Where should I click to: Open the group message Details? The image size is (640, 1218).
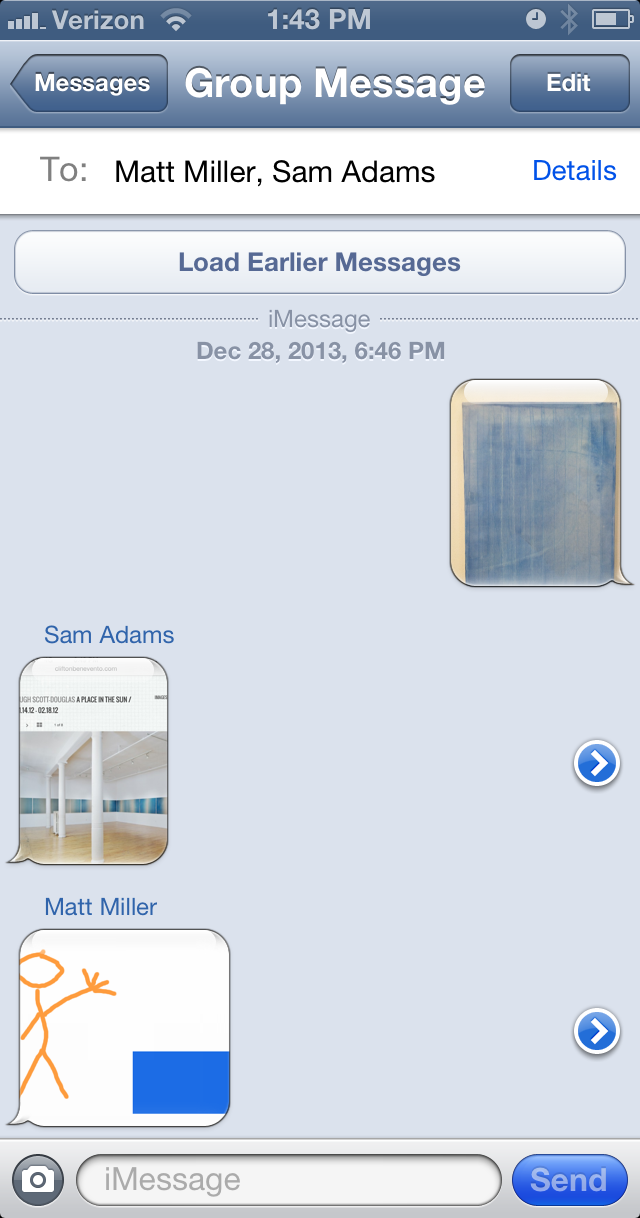[574, 171]
